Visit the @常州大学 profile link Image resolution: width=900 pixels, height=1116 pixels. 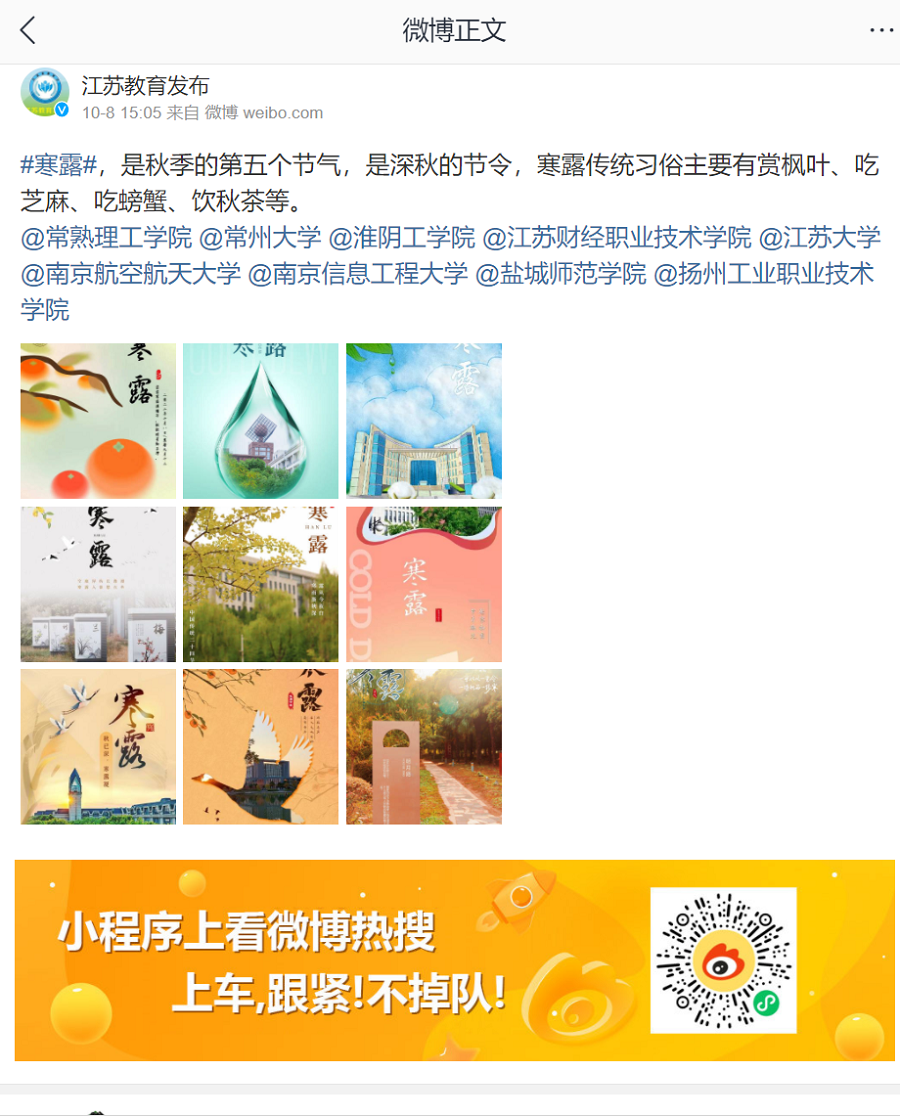pyautogui.click(x=260, y=238)
